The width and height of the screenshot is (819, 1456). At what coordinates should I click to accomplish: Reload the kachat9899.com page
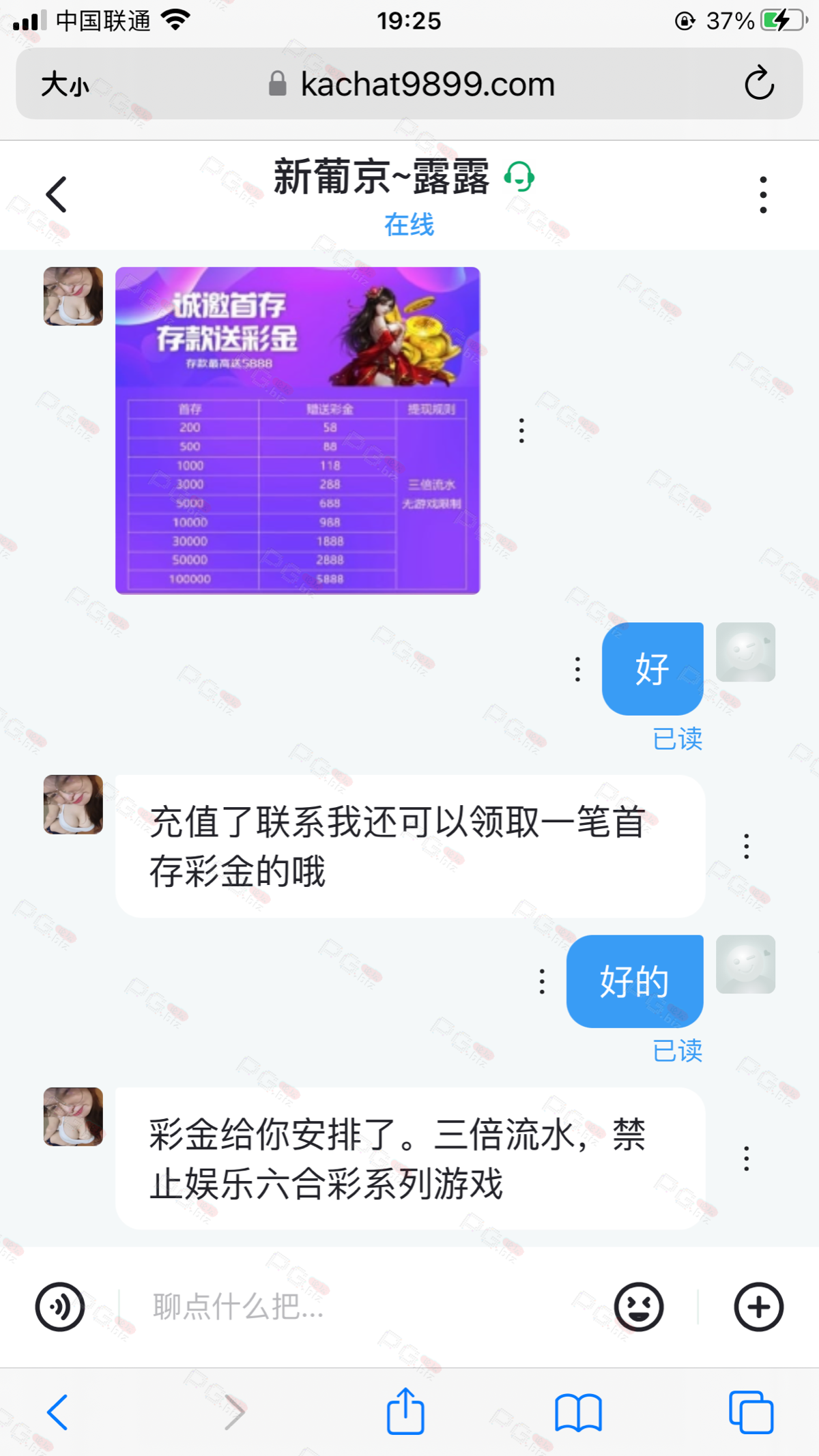758,84
